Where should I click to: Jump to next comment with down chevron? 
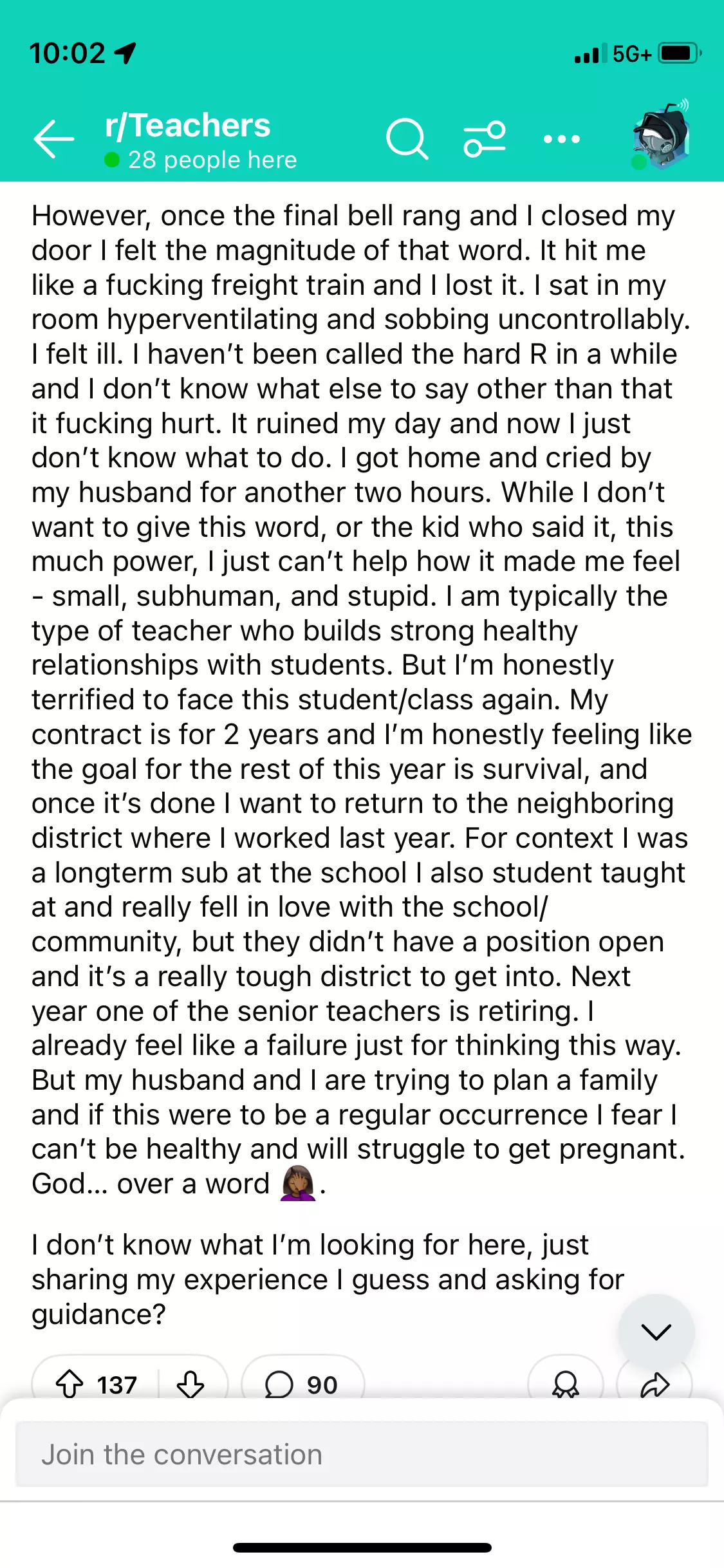(x=656, y=1332)
